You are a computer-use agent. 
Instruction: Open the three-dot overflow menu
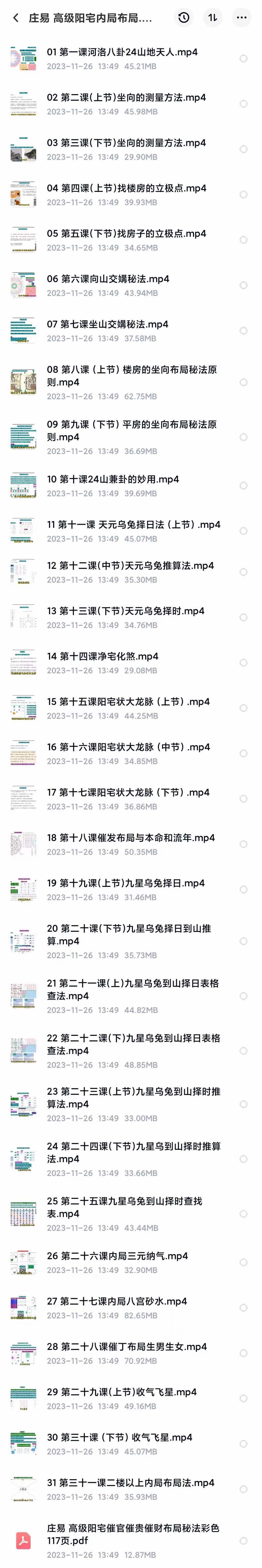[241, 18]
